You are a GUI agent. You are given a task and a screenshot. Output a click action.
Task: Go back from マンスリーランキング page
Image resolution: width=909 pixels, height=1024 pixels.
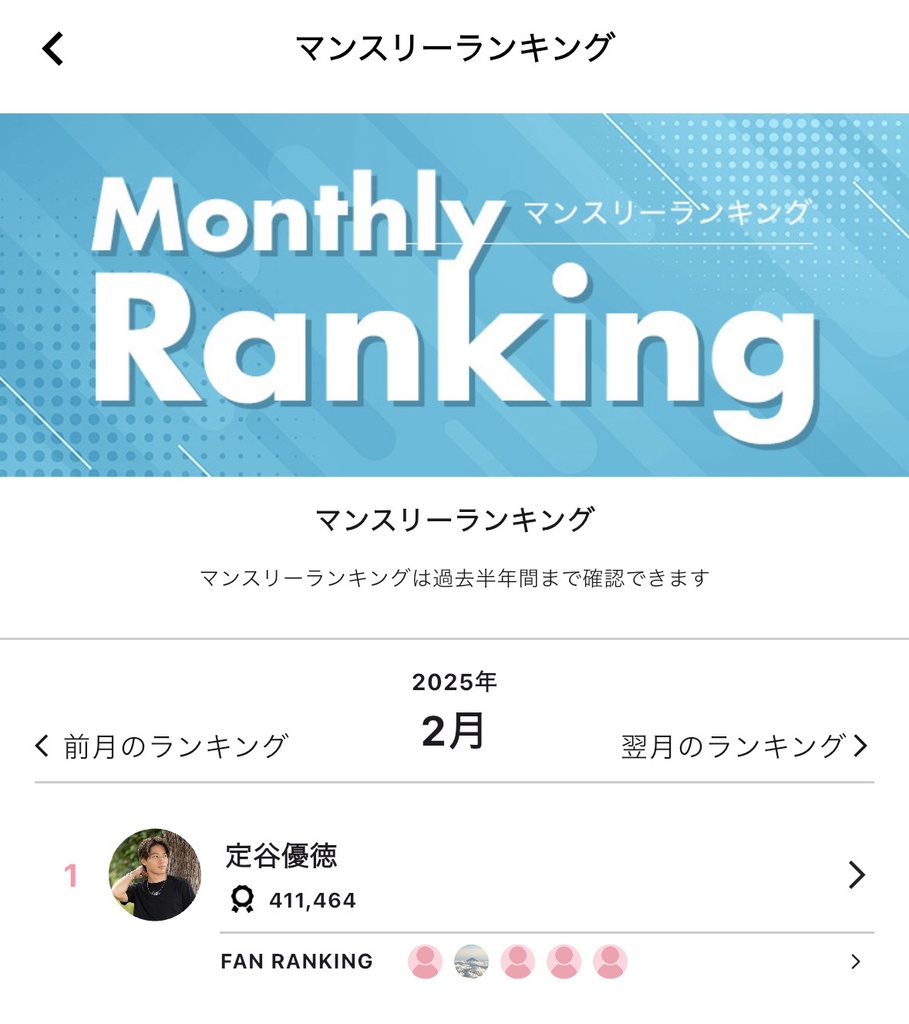[x=53, y=48]
